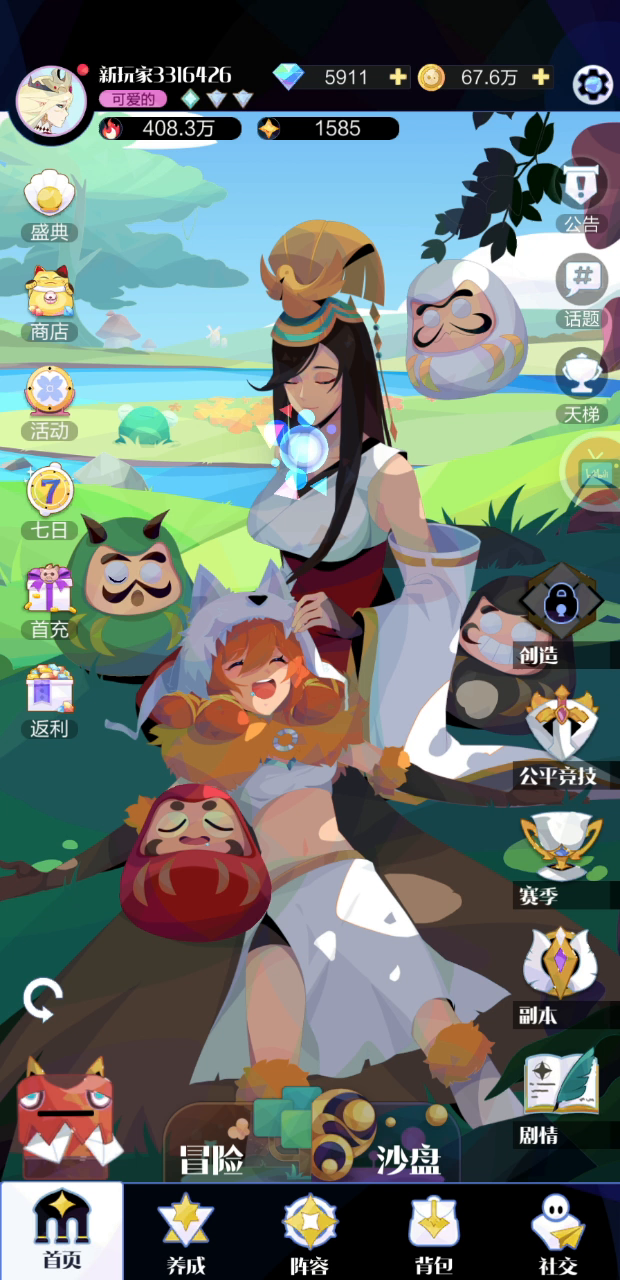Image resolution: width=620 pixels, height=1280 pixels.
Task: Switch to the 养成 tab
Action: [x=186, y=1234]
